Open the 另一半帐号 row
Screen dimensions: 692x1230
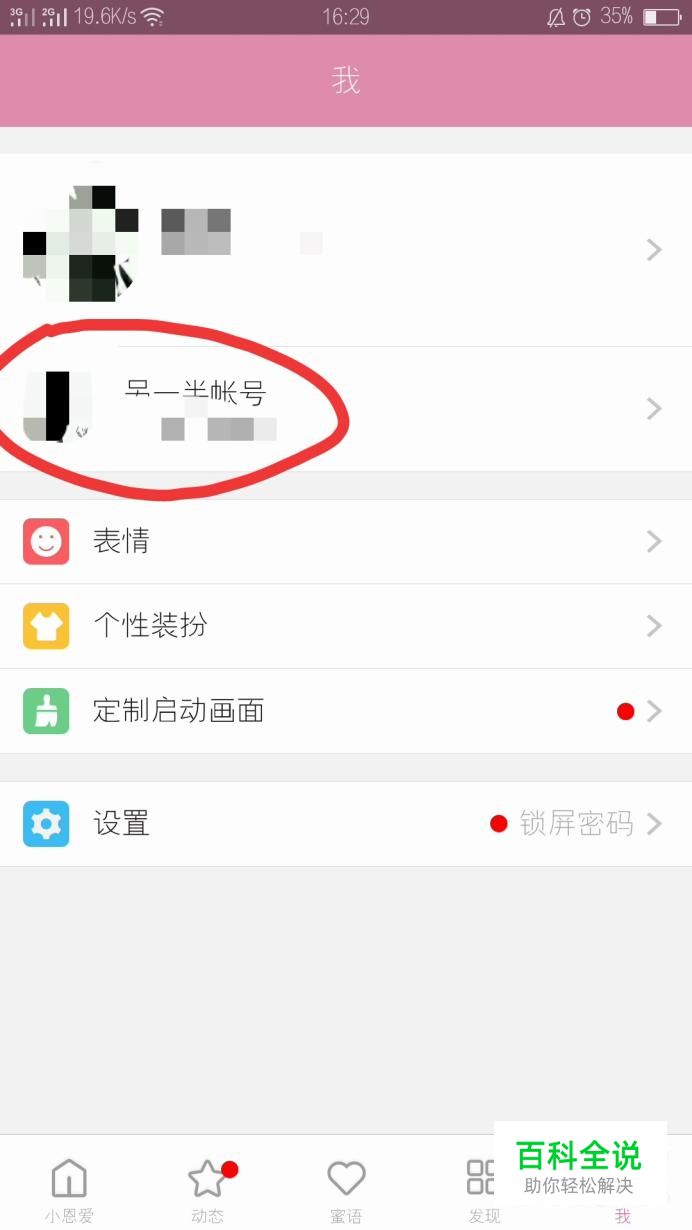pyautogui.click(x=345, y=409)
